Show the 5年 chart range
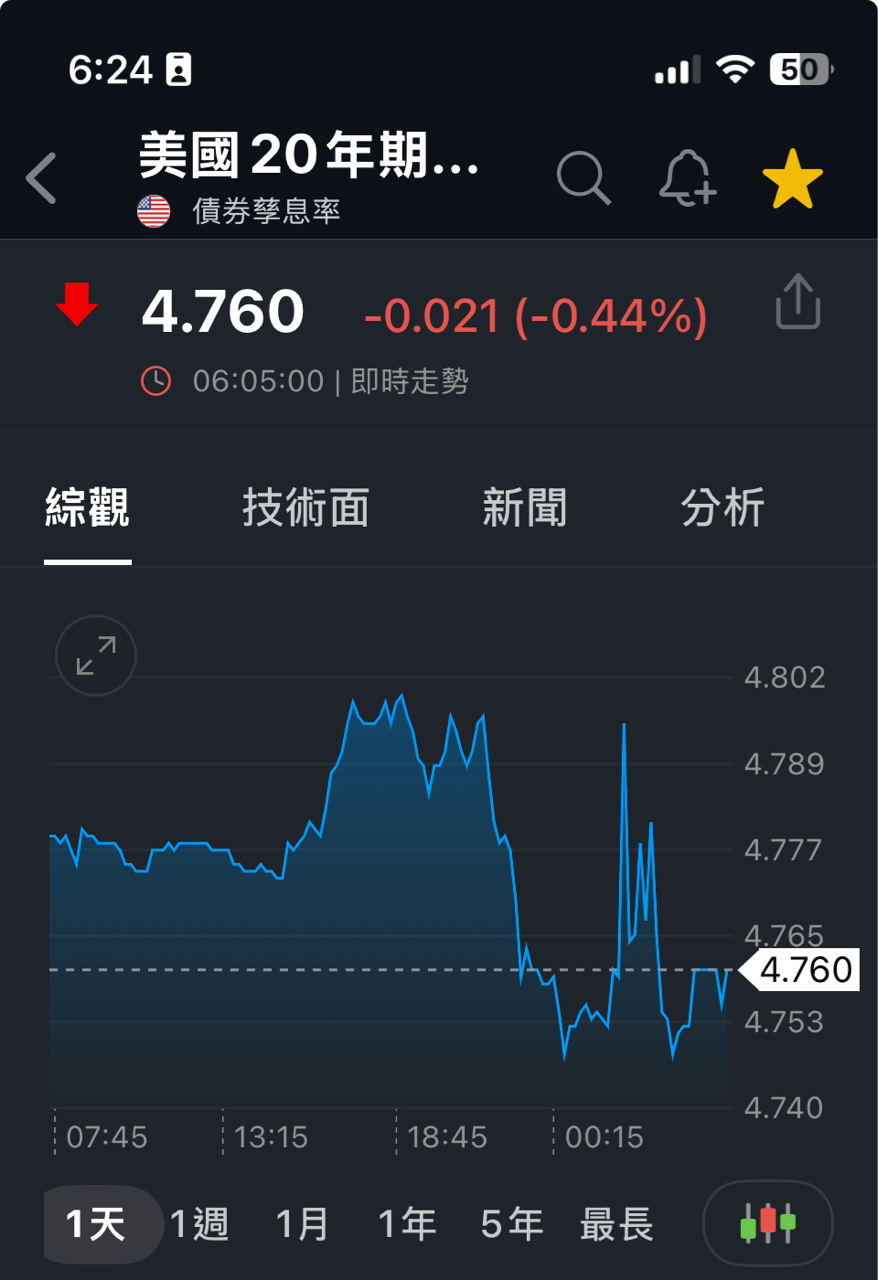 (x=512, y=1224)
